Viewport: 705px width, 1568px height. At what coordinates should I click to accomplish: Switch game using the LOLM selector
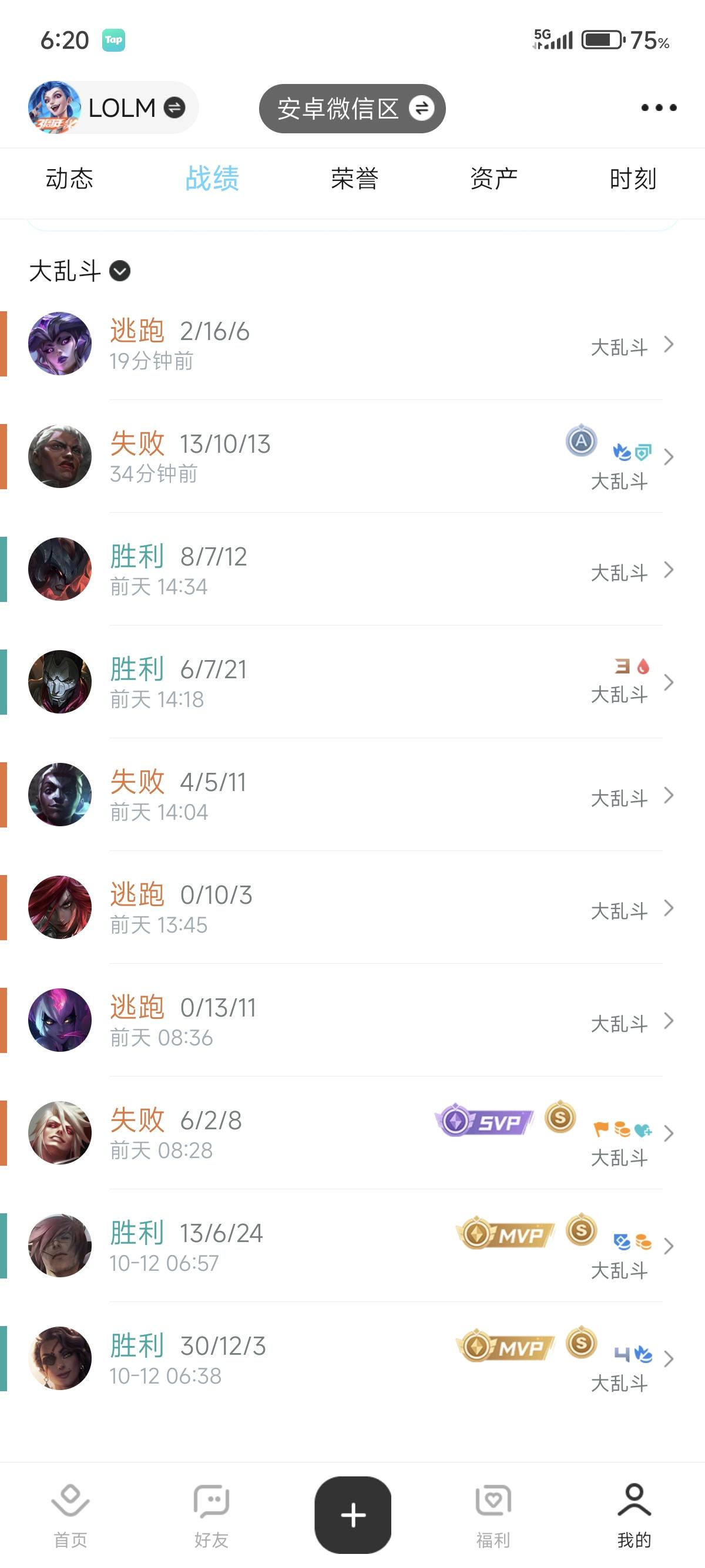point(113,107)
